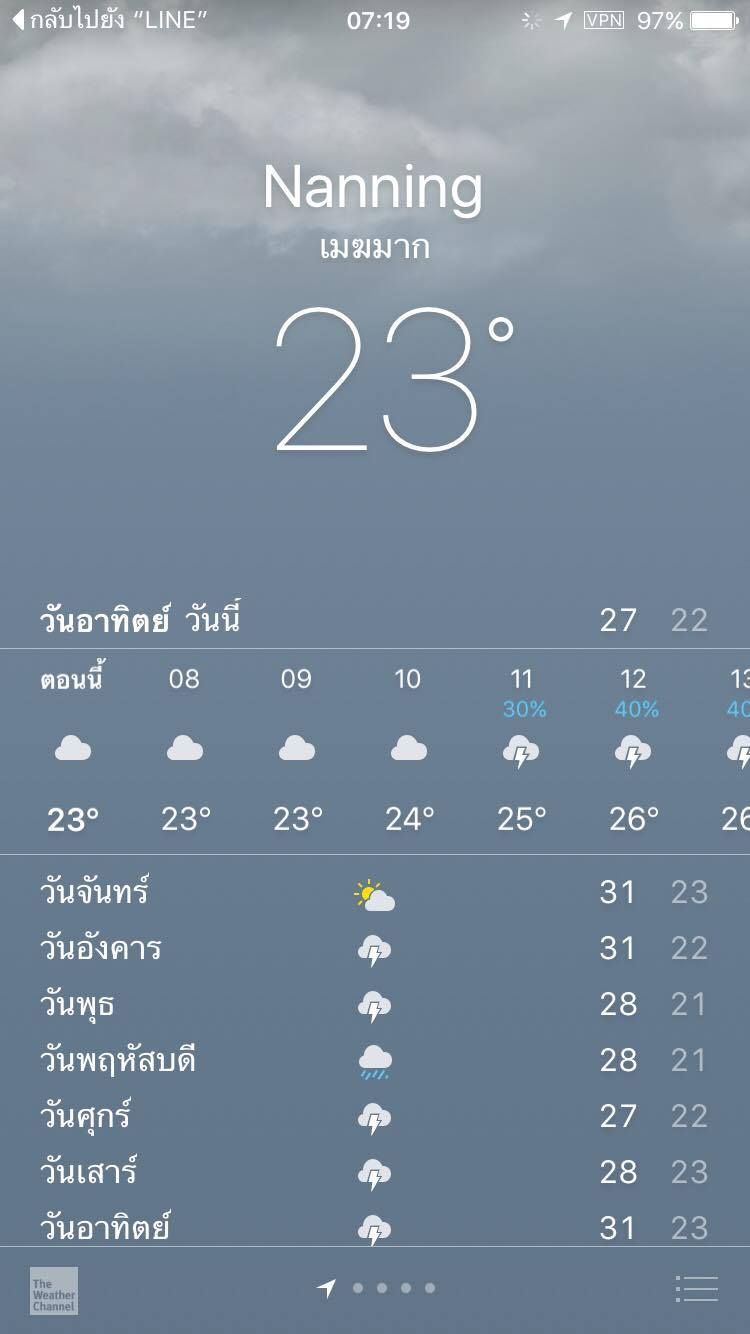Open the city list
The image size is (750, 1334).
coord(697,1289)
